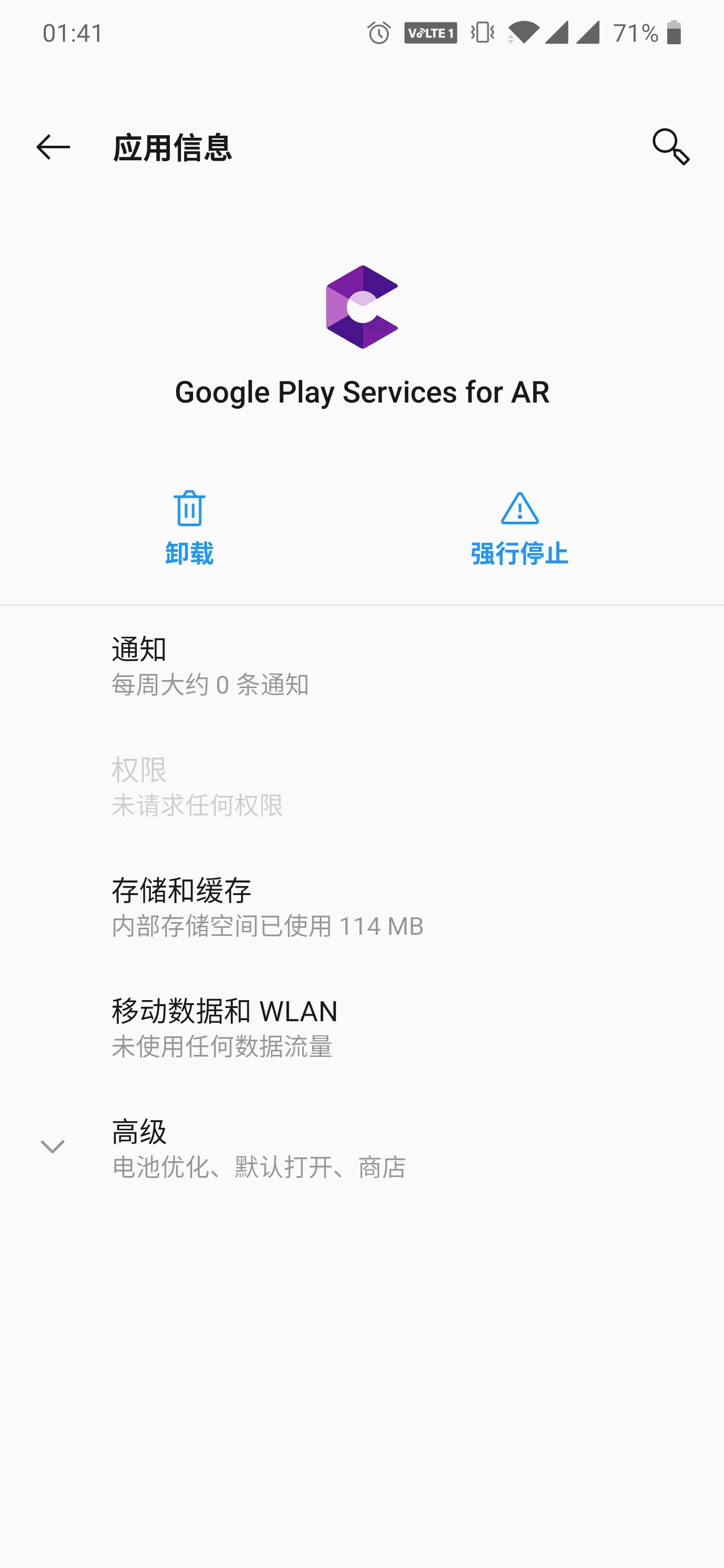Tap 卸载 to uninstall the app
Image resolution: width=724 pixels, height=1568 pixels.
tap(190, 528)
